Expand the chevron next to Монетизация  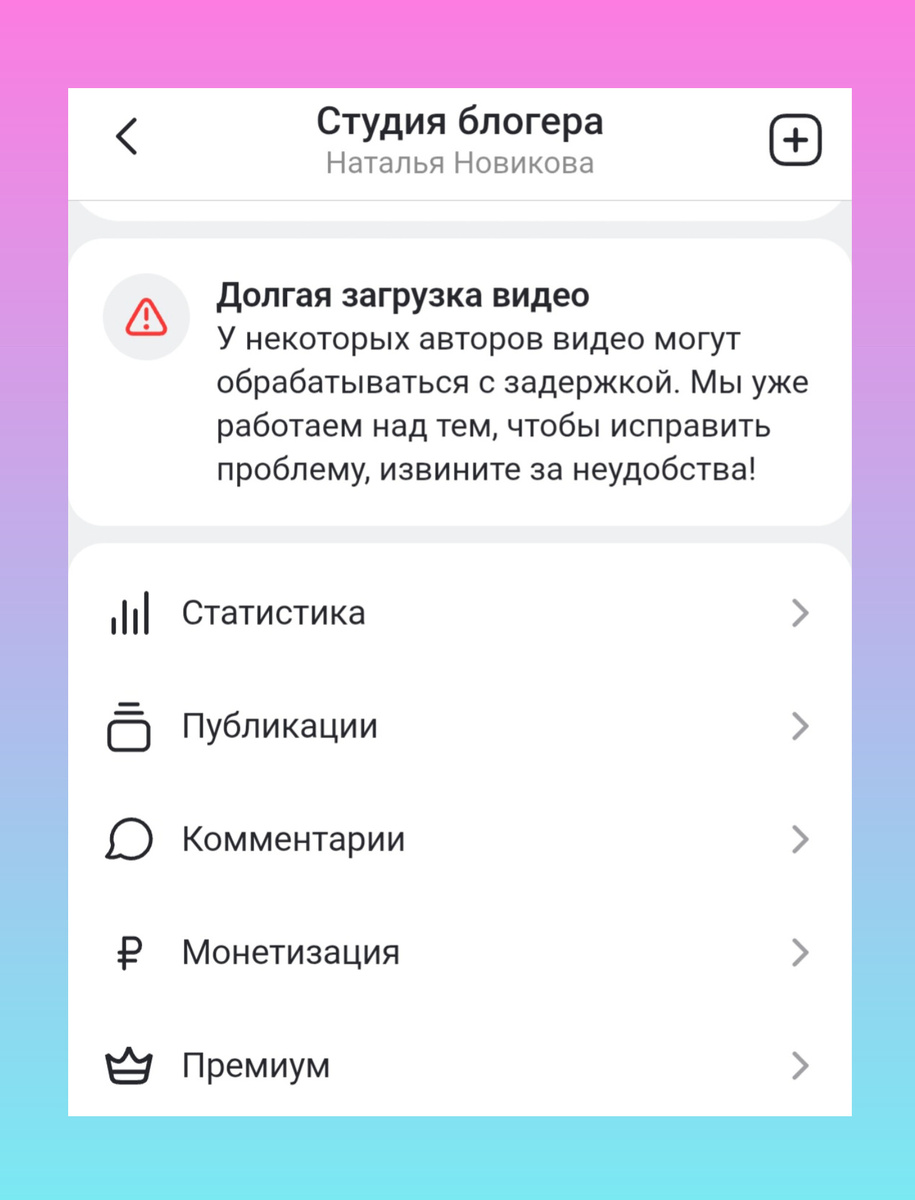click(x=800, y=952)
